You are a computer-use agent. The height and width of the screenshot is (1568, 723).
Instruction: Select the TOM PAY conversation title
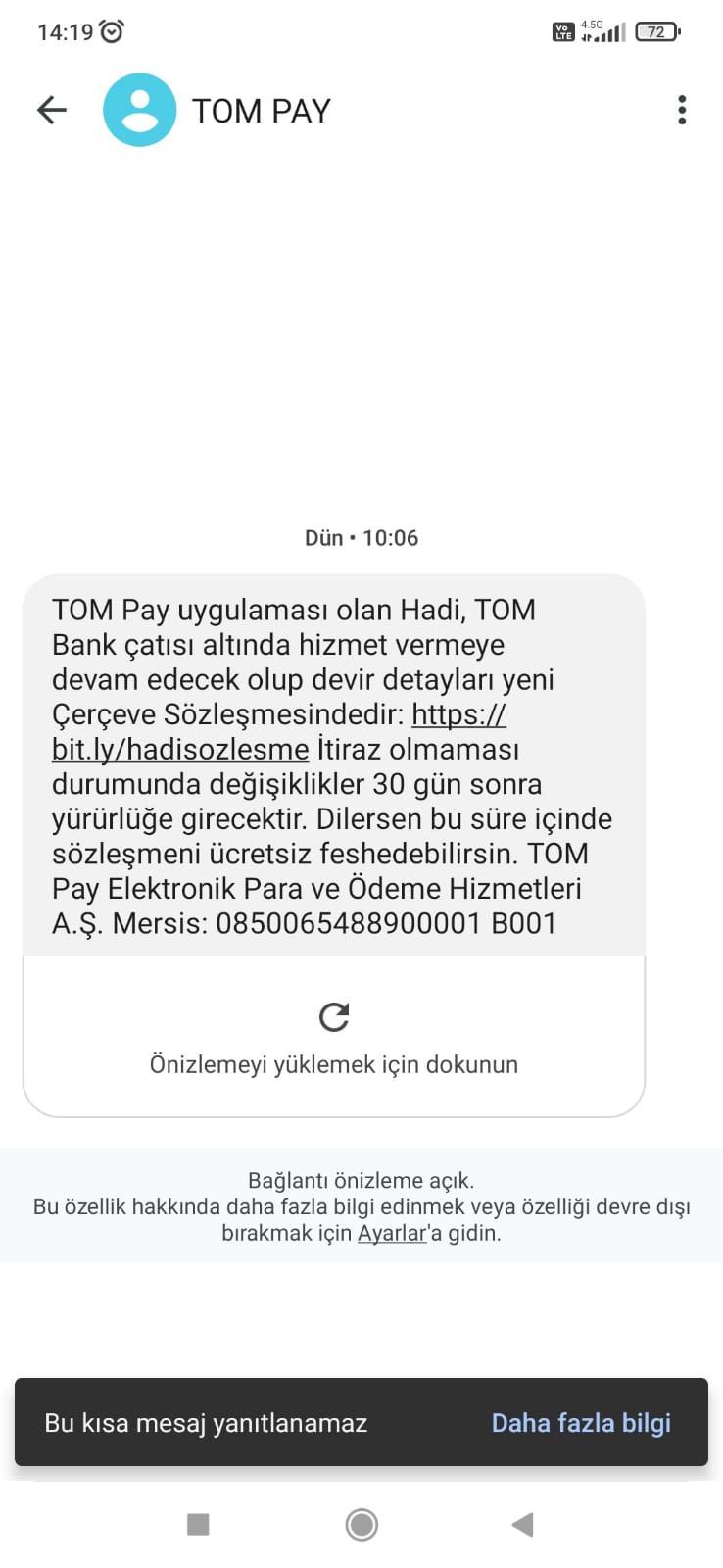coord(262,110)
